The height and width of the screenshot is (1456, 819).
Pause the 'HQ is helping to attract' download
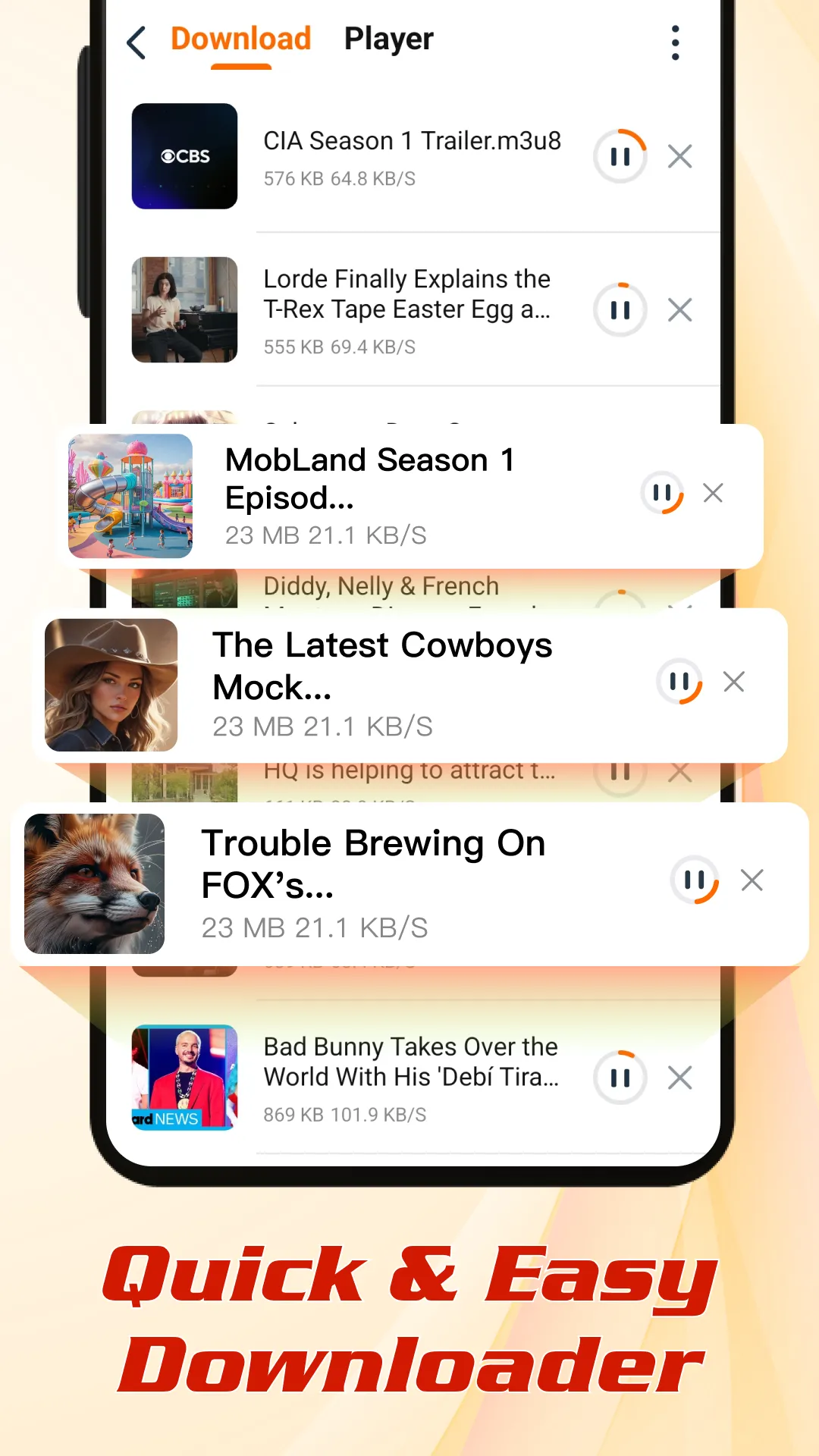[x=620, y=771]
